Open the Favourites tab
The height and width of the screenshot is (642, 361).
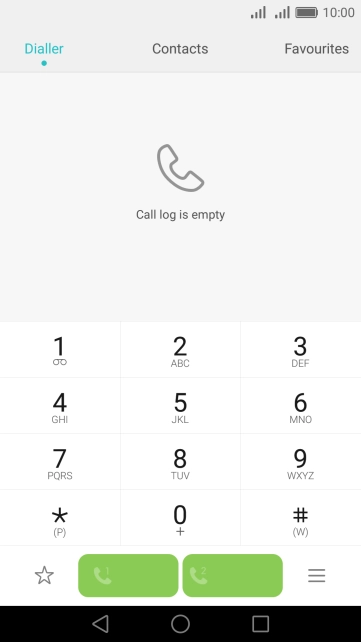pos(316,49)
